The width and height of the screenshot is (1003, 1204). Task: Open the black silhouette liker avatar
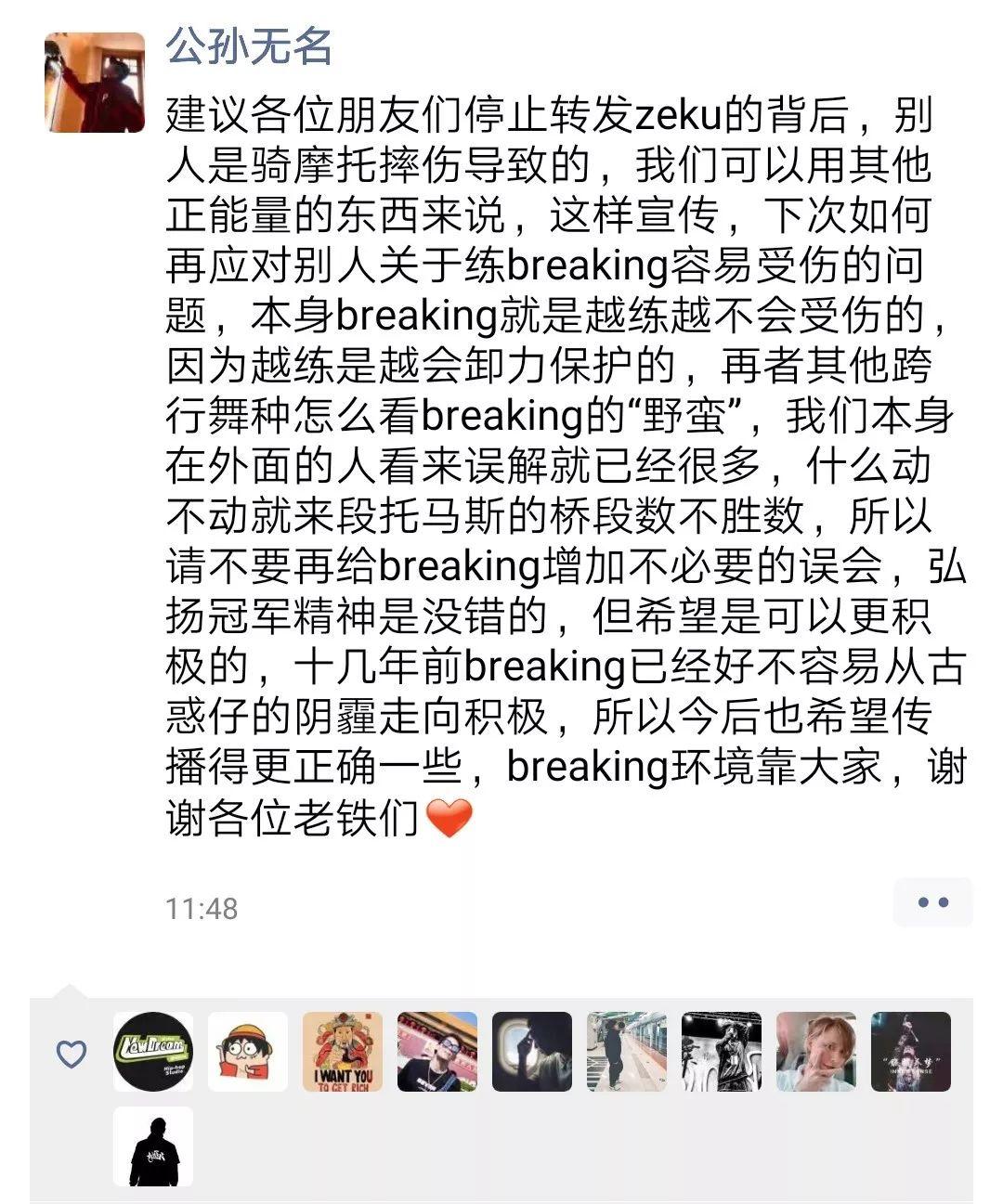tap(153, 1146)
